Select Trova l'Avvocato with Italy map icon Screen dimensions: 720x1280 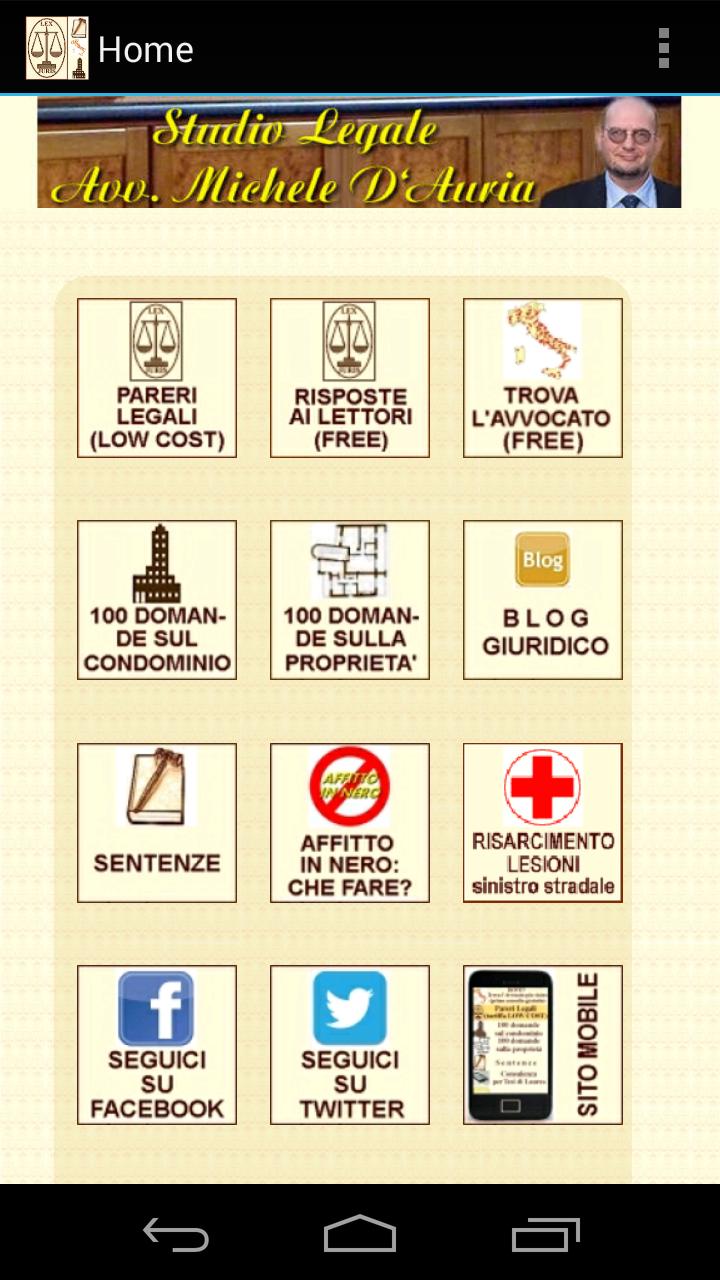point(542,378)
